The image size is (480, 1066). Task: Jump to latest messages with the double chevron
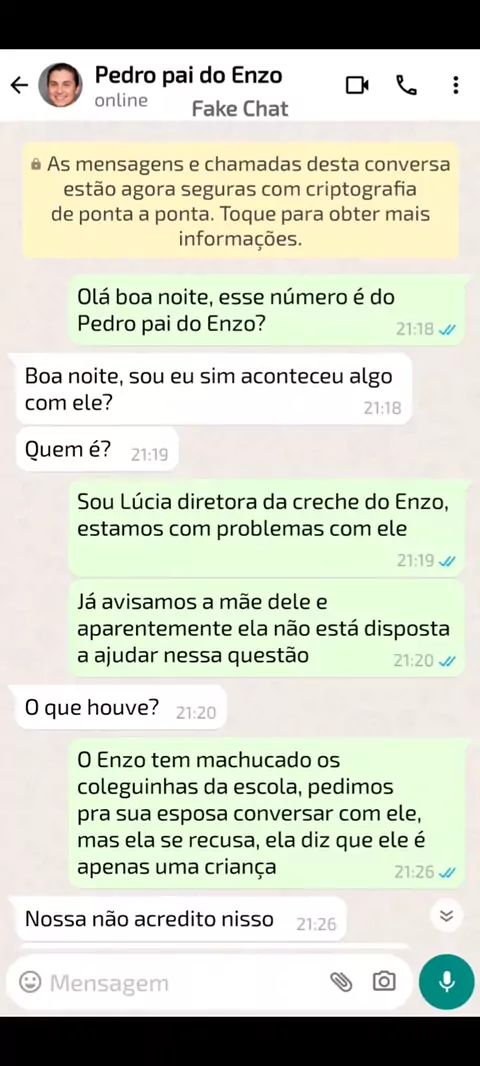click(x=447, y=916)
